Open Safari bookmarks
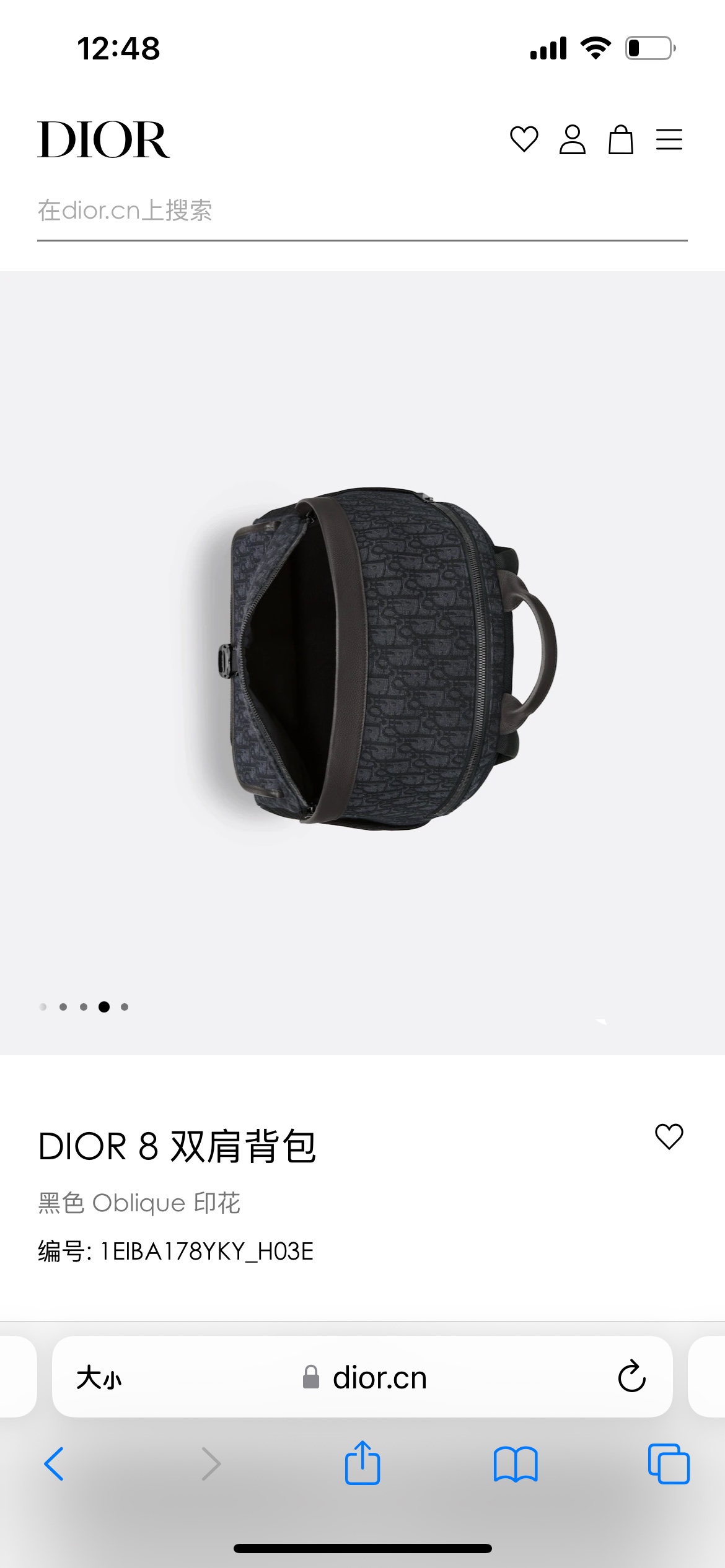The width and height of the screenshot is (725, 1568). [515, 1464]
